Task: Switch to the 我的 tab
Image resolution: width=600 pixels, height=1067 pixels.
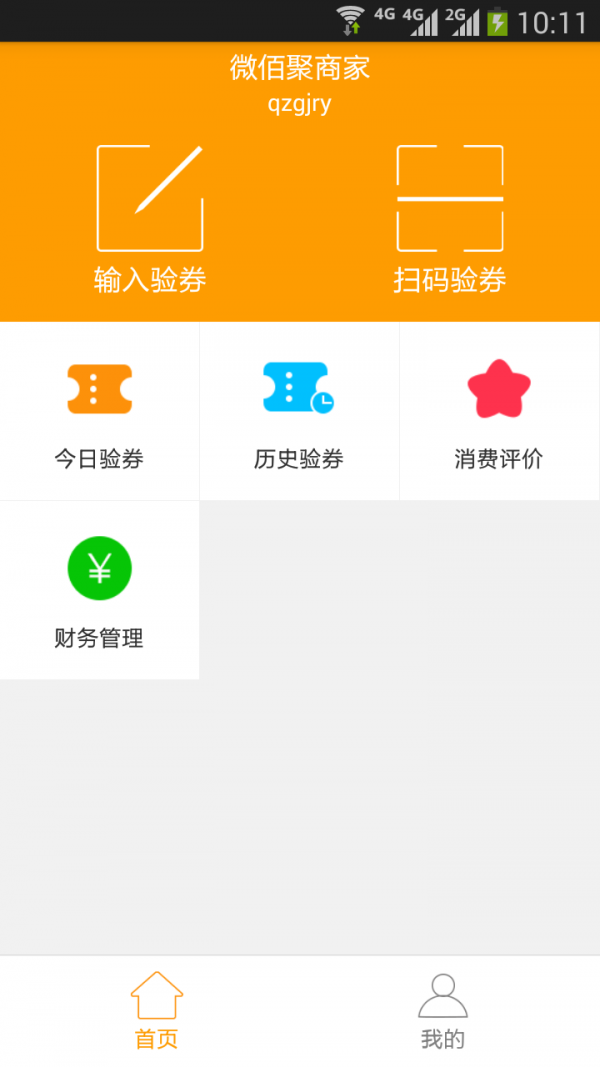Action: point(443,1010)
